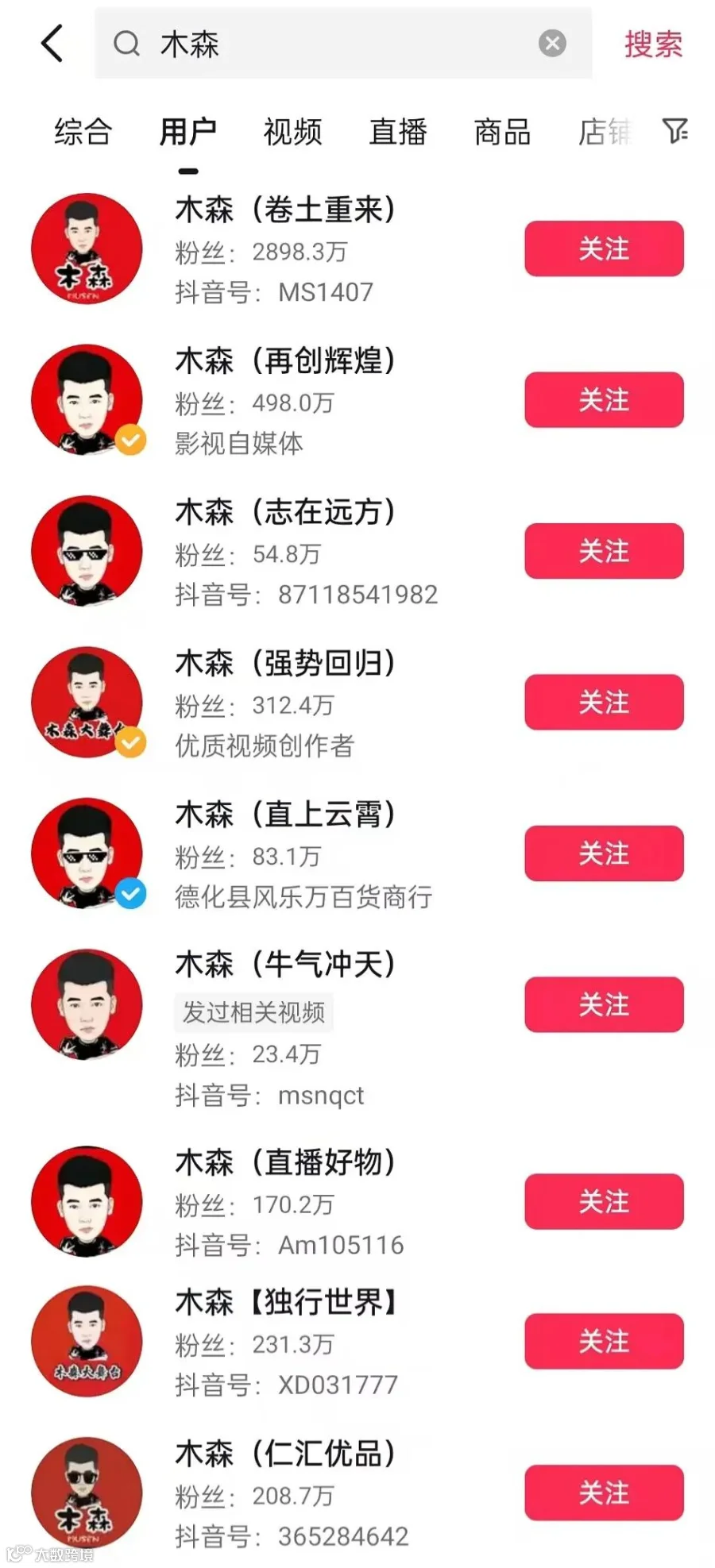Follow 木森（直上云霄）

coord(604,853)
